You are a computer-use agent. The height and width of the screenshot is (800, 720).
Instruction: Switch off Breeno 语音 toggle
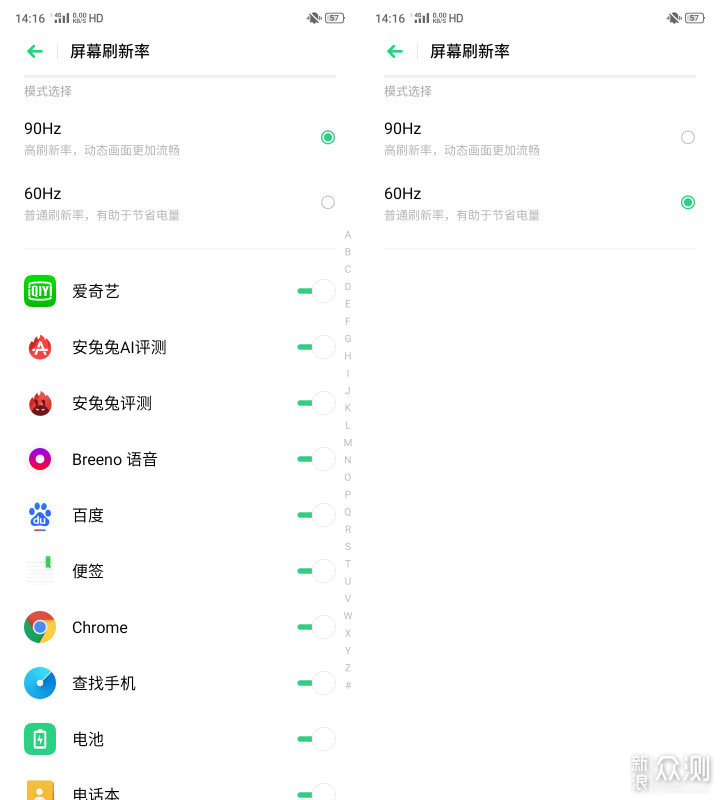316,459
